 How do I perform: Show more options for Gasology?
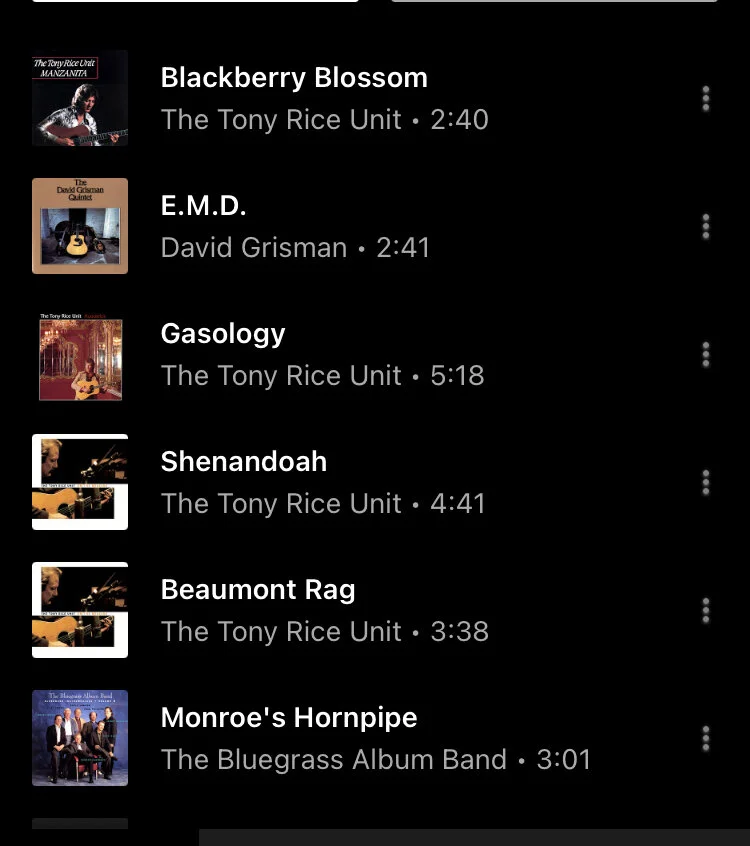[706, 354]
